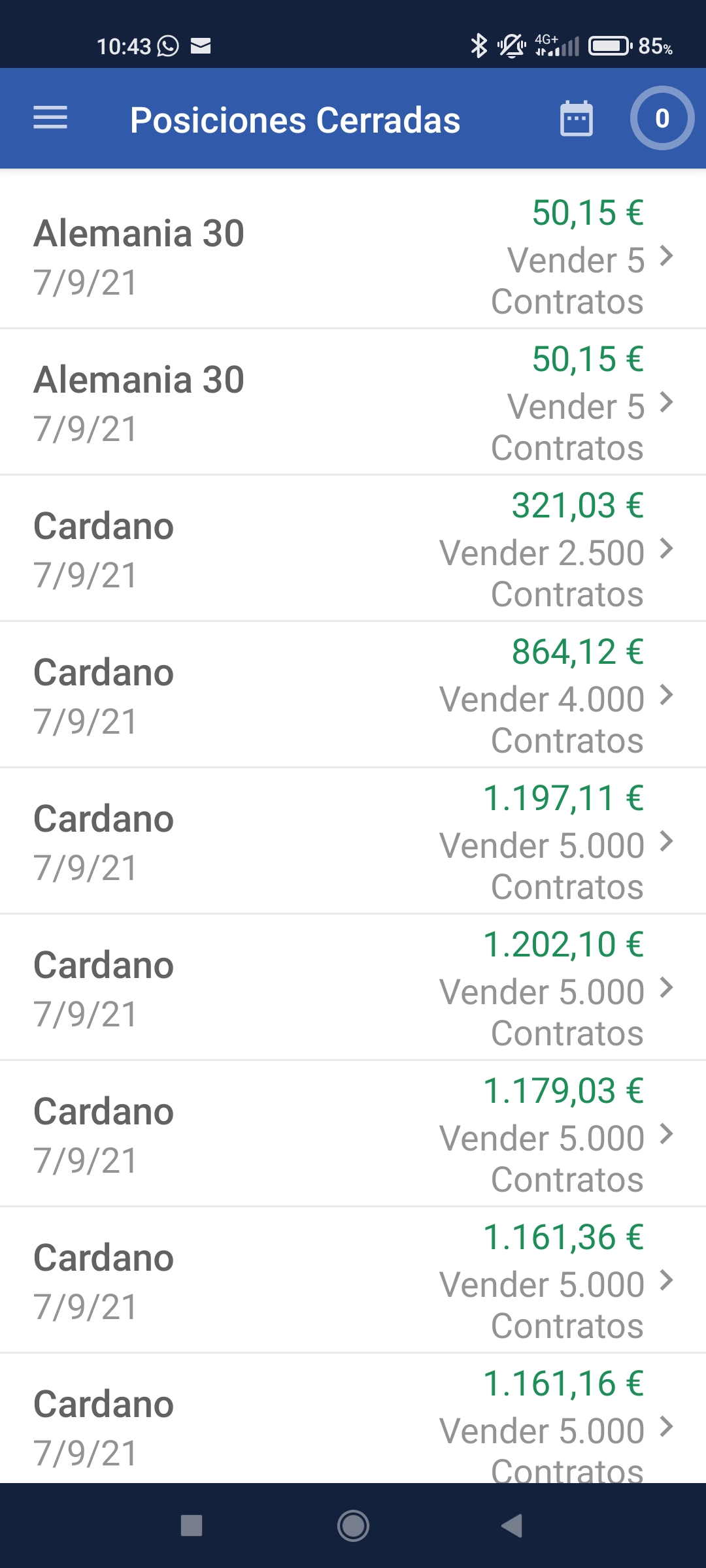View details of Cardano 1.161,36 € position

click(x=353, y=1281)
